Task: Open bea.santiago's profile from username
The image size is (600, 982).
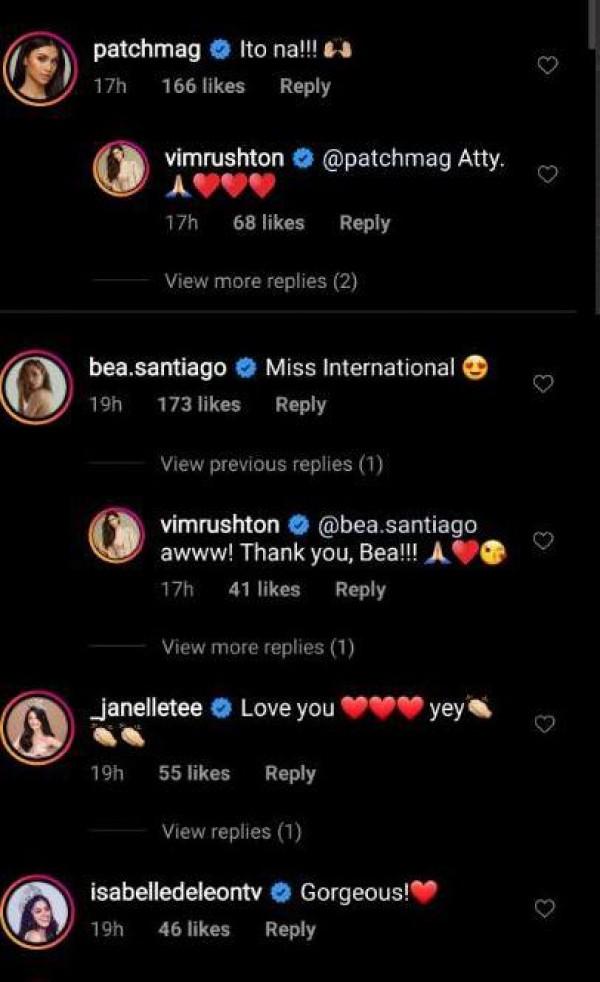Action: tap(158, 368)
